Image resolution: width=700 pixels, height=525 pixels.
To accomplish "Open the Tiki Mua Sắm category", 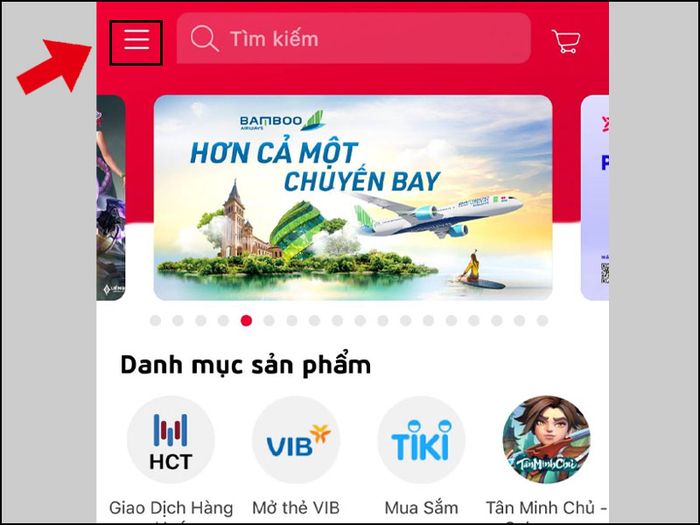I will coord(421,441).
